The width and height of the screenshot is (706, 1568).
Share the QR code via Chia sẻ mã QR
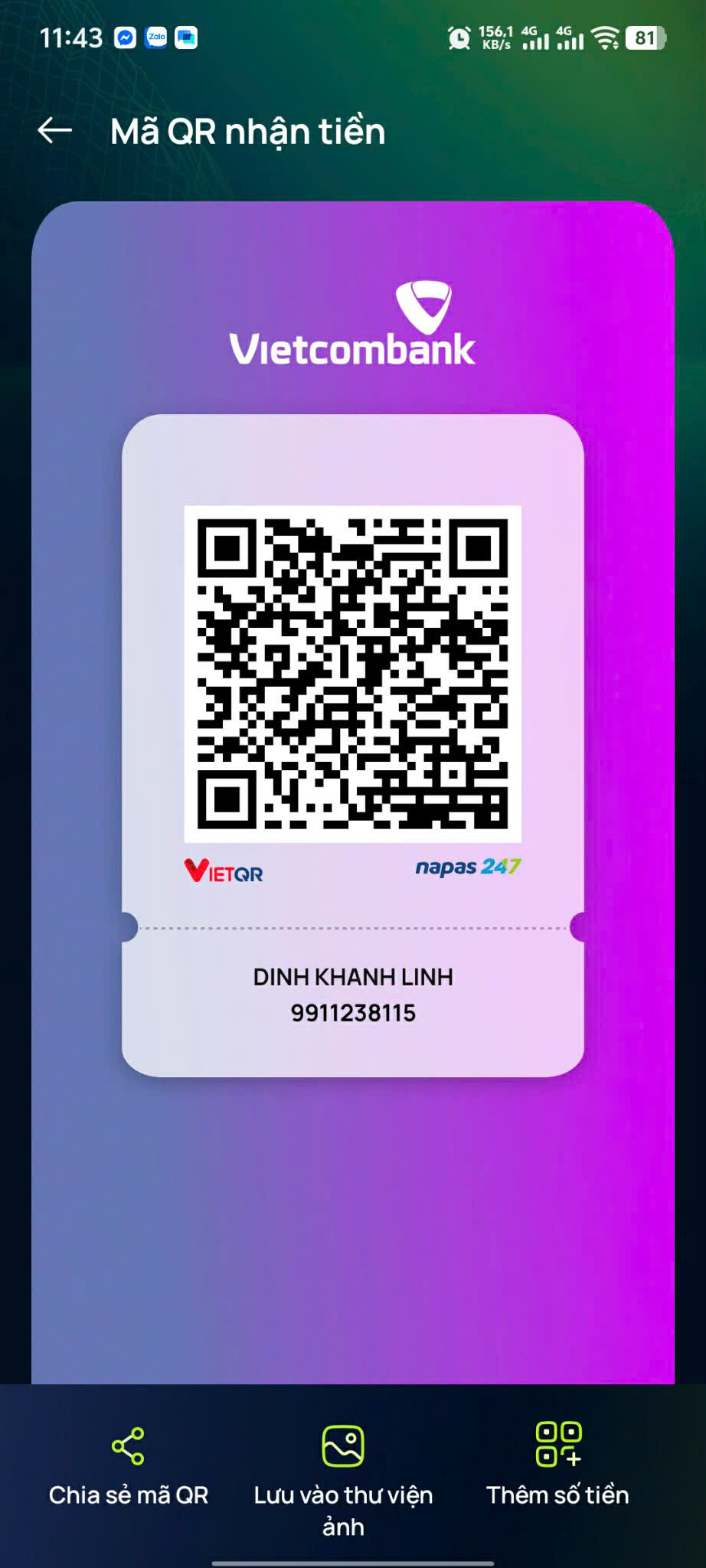tap(129, 1466)
